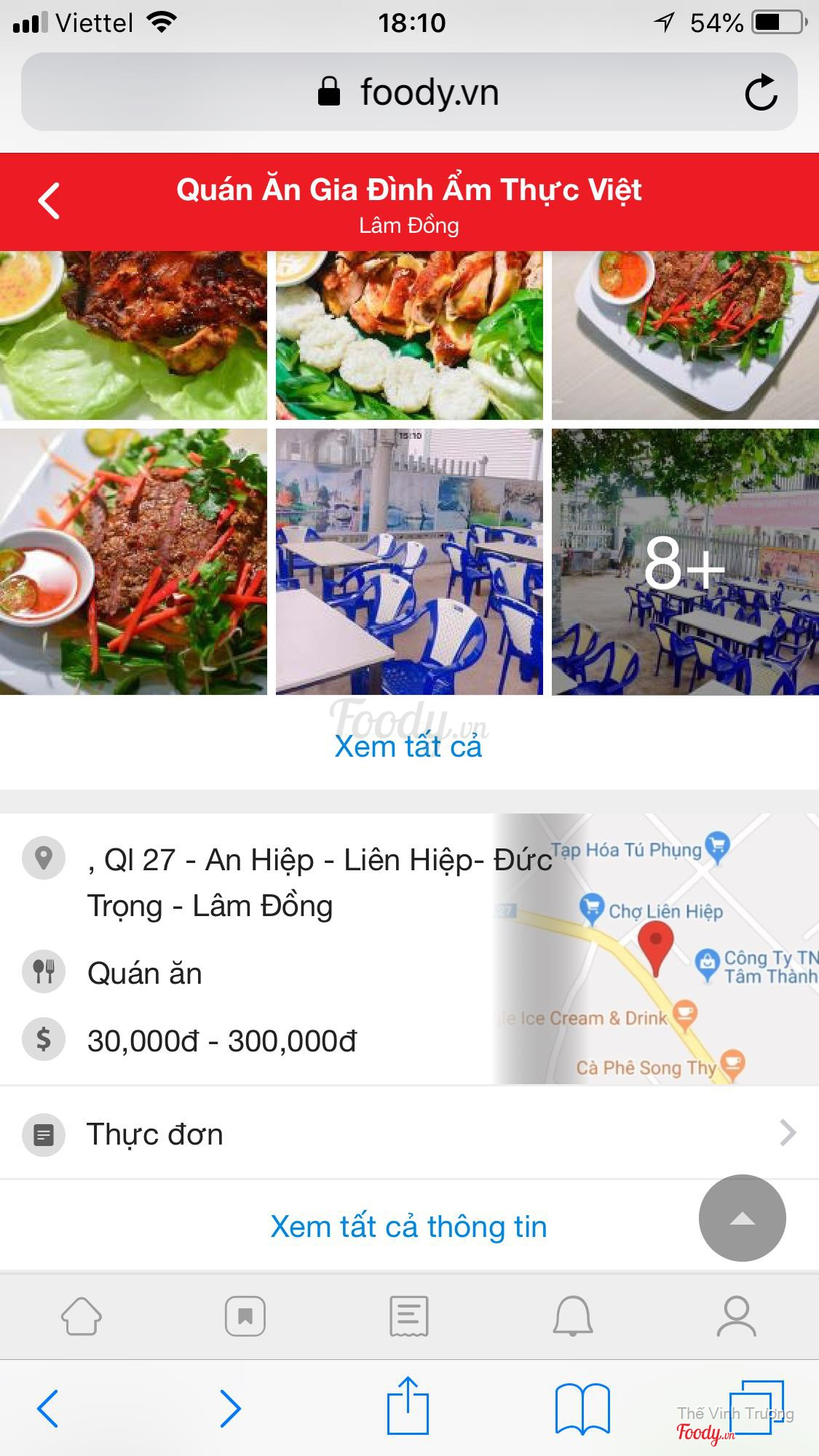
Task: Open the Thực đơn menu row
Action: coord(409,1134)
